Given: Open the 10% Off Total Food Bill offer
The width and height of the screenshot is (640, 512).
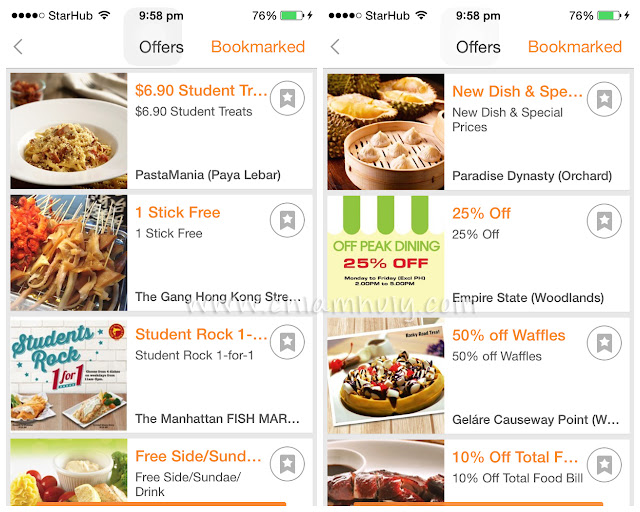Looking at the screenshot, I should tap(478, 473).
